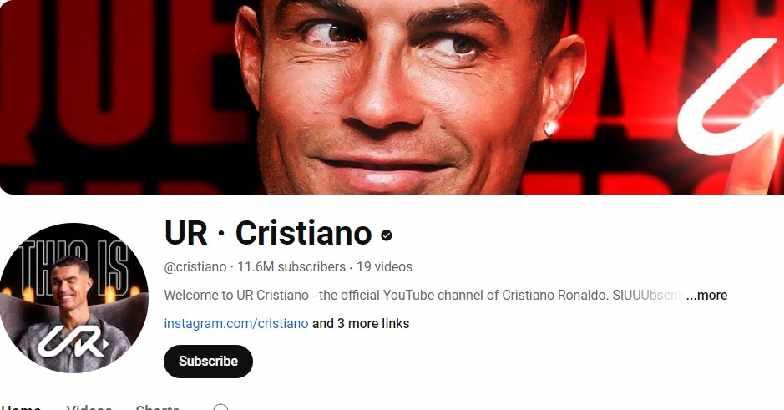Open the instagram.com/cristiano link
Screen dimensions: 784x410
[x=236, y=324]
